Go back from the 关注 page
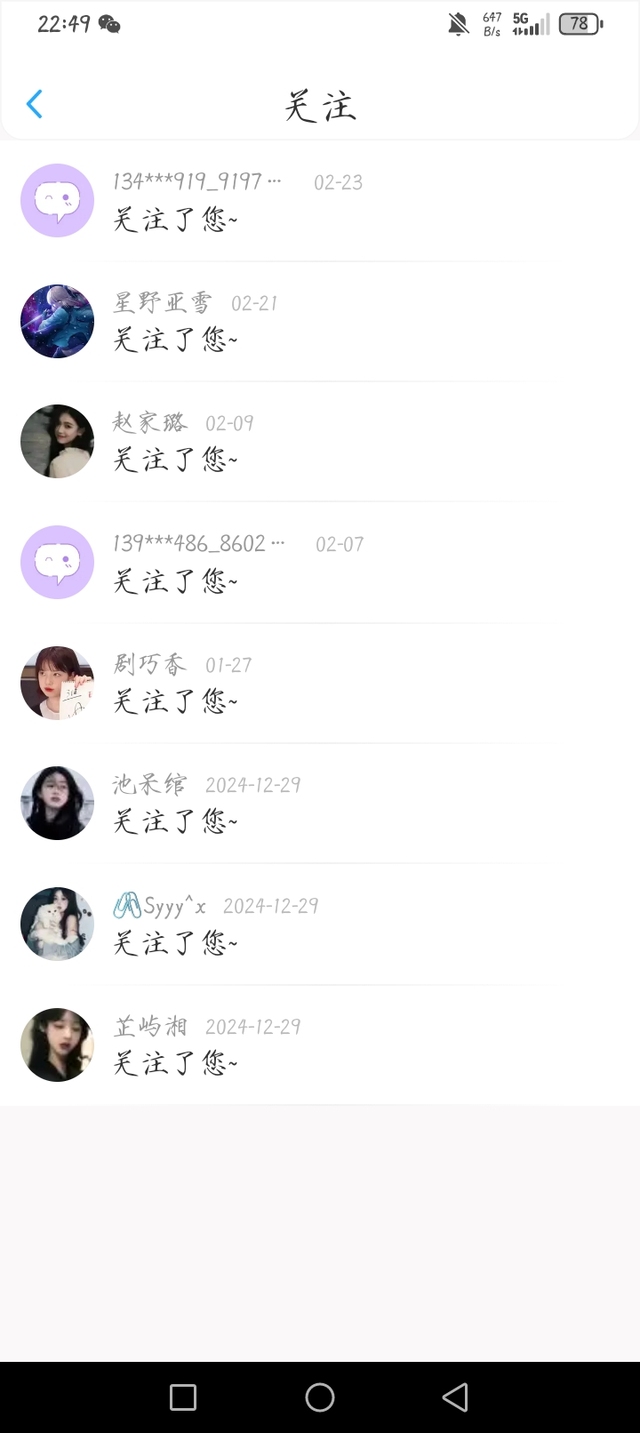640x1433 pixels. tap(34, 104)
